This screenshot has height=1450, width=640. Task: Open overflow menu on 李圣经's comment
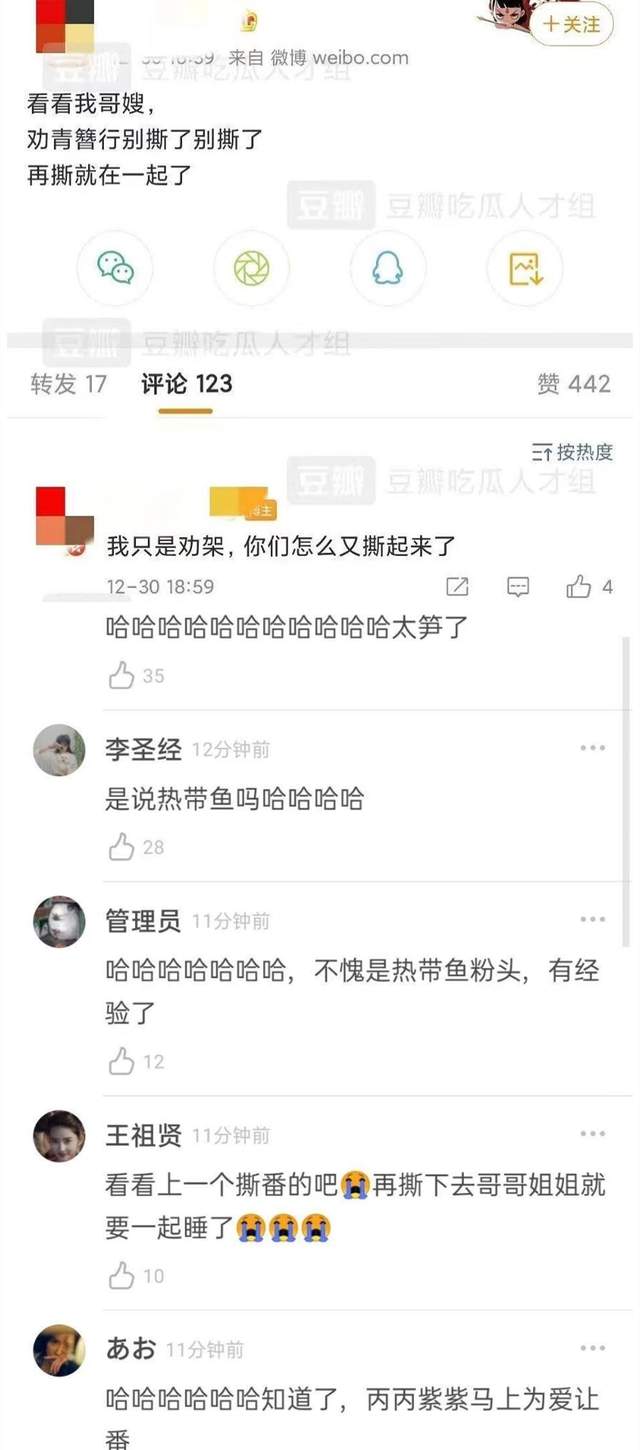click(x=592, y=748)
